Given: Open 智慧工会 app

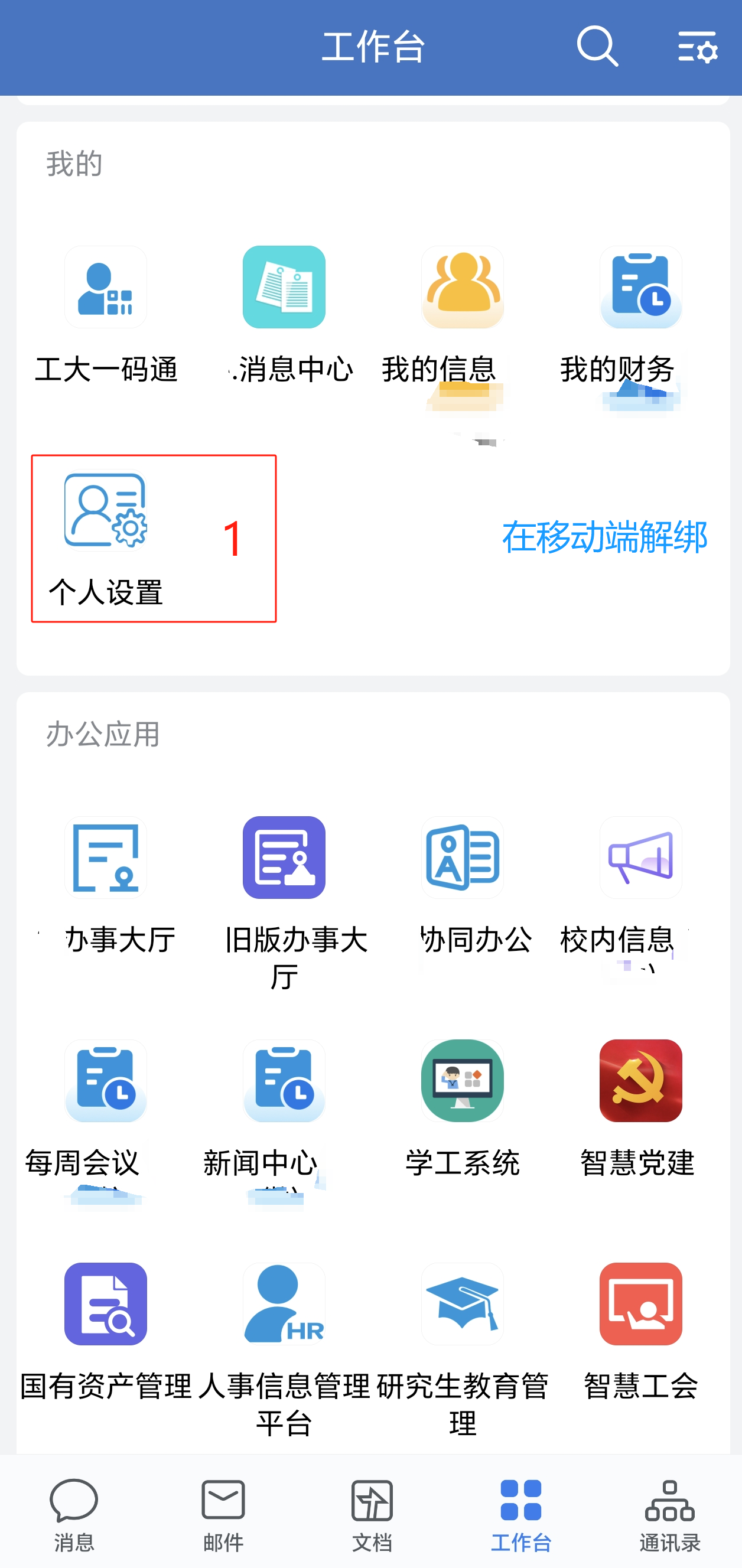Looking at the screenshot, I should (640, 1304).
